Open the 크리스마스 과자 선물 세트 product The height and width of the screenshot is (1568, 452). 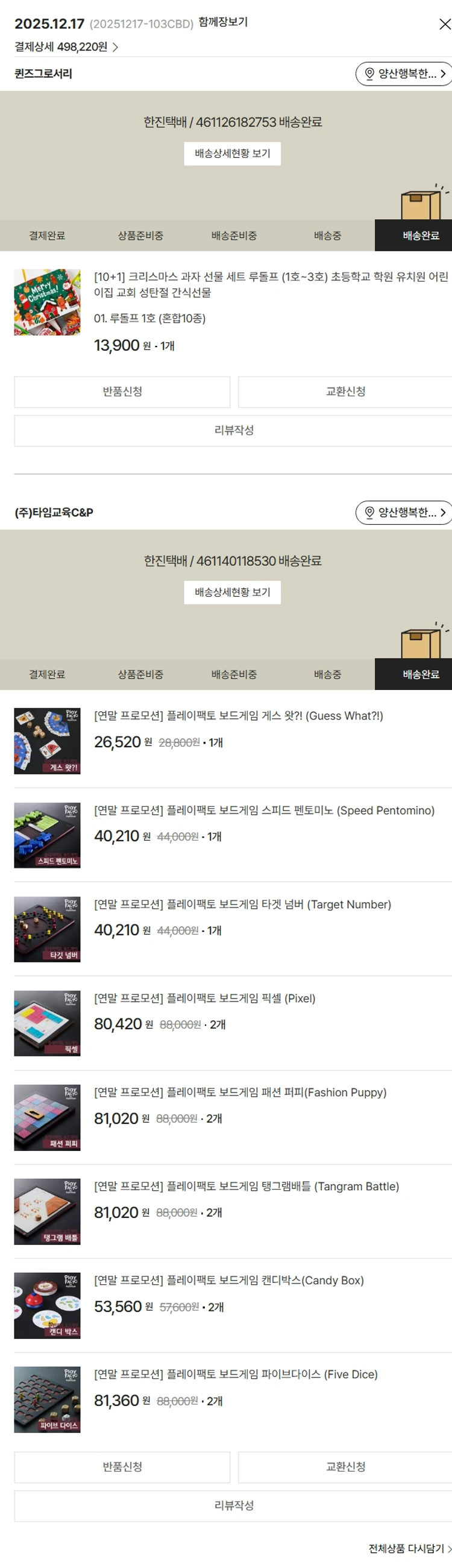tap(271, 284)
